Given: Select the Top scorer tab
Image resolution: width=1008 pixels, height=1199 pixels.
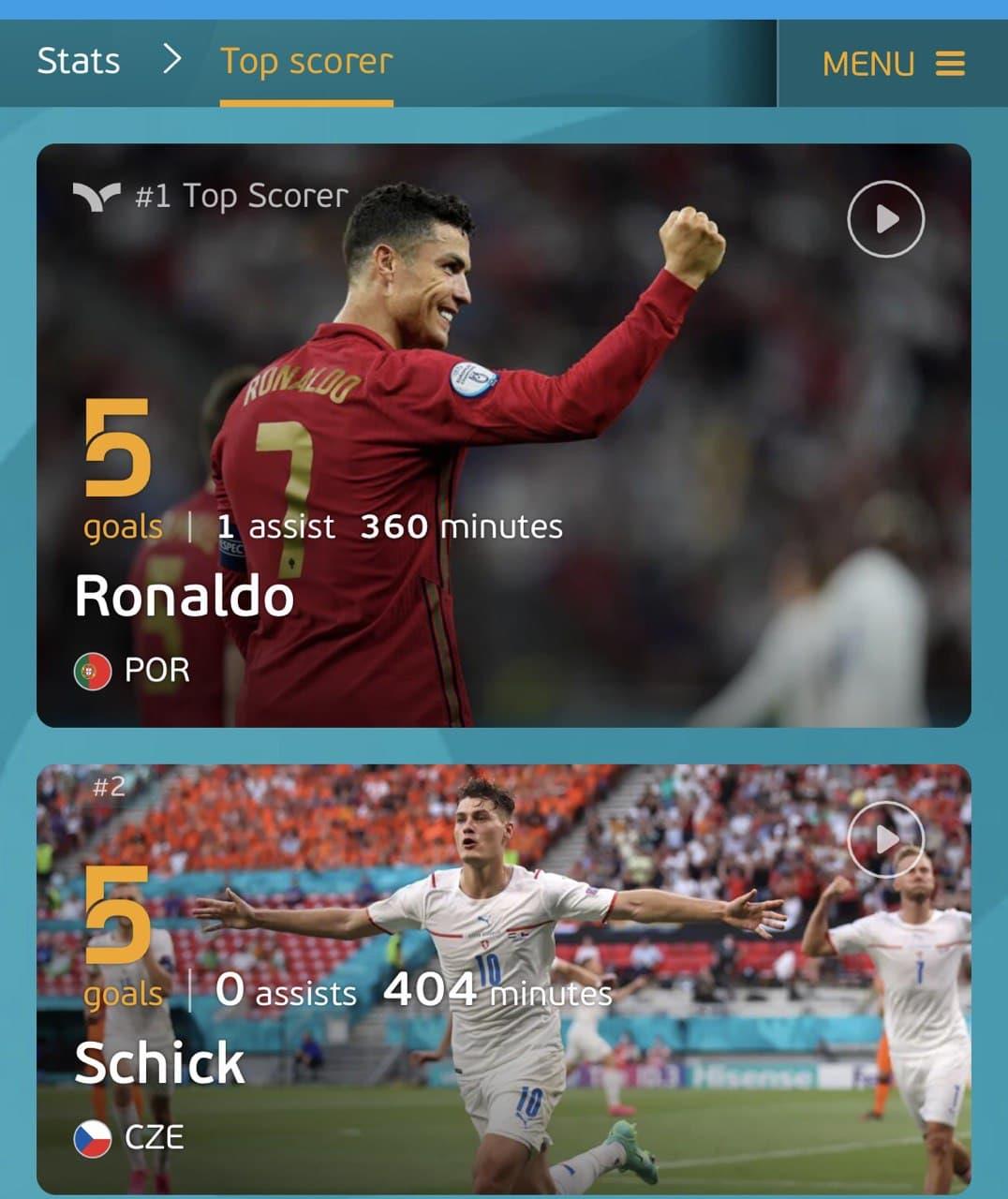Looking at the screenshot, I should point(306,62).
